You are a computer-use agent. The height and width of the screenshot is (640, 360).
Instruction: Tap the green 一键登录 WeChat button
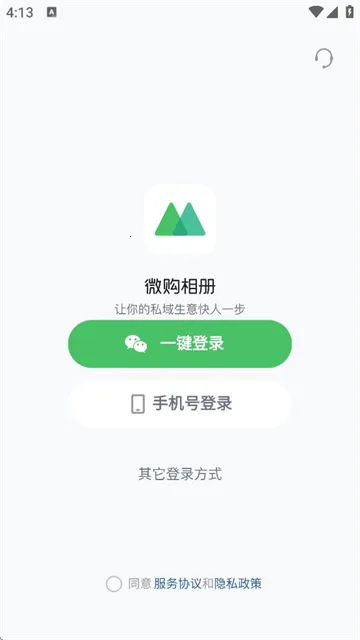180,344
